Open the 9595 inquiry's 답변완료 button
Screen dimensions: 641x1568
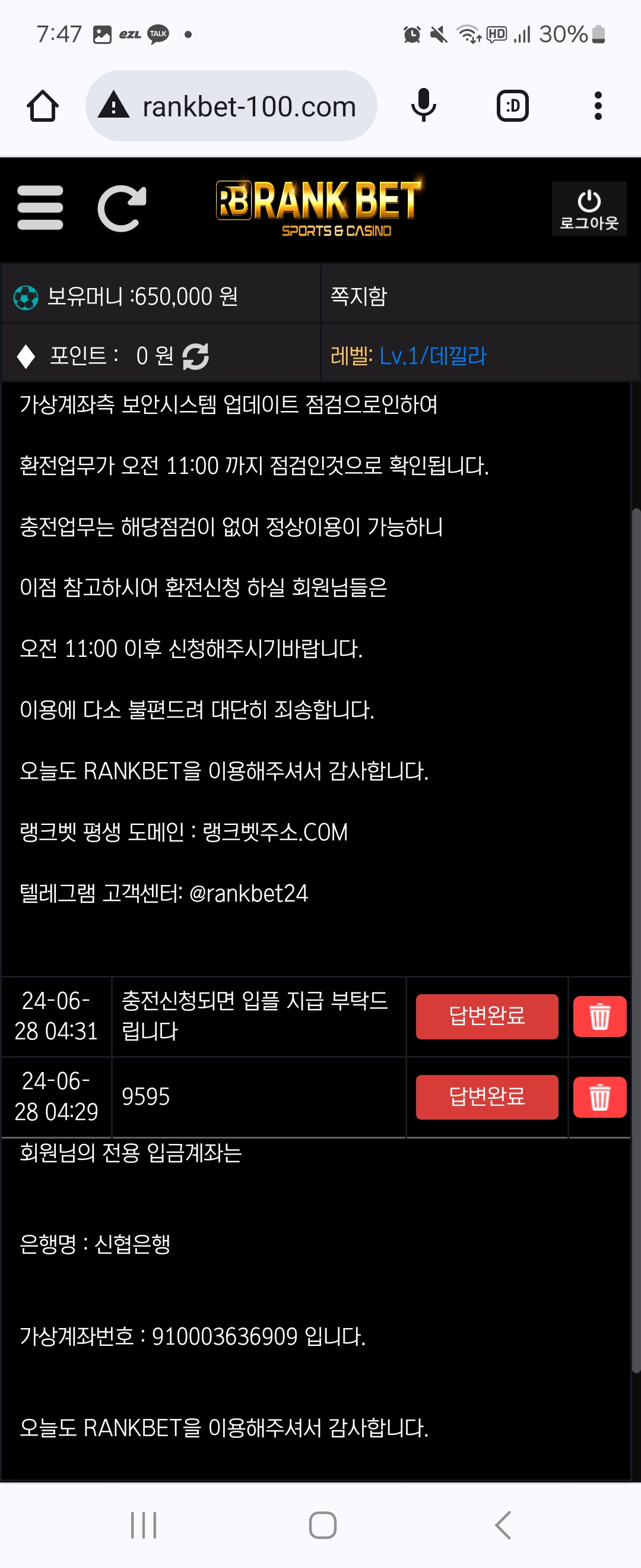[x=487, y=1097]
